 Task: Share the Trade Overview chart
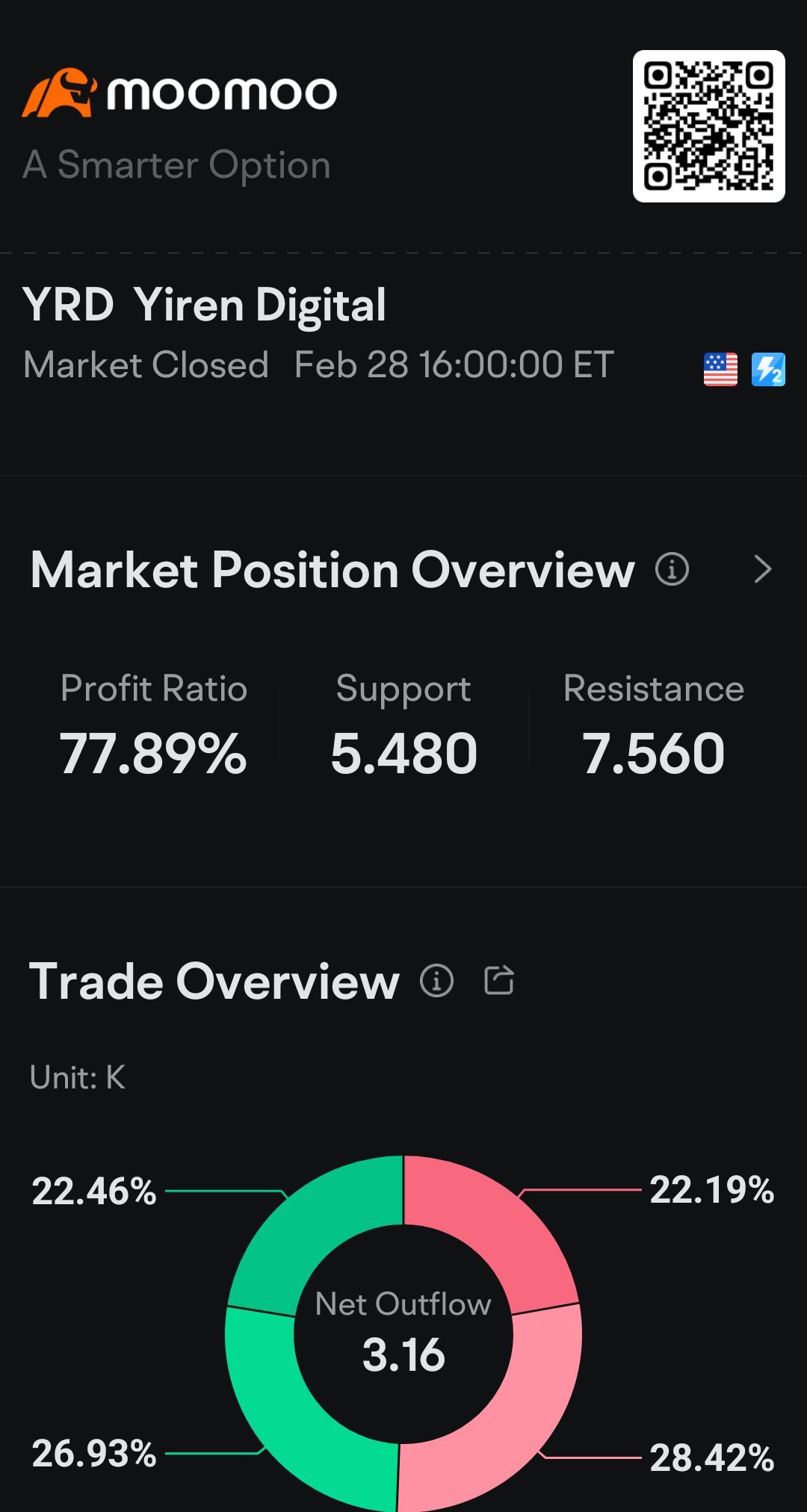499,980
